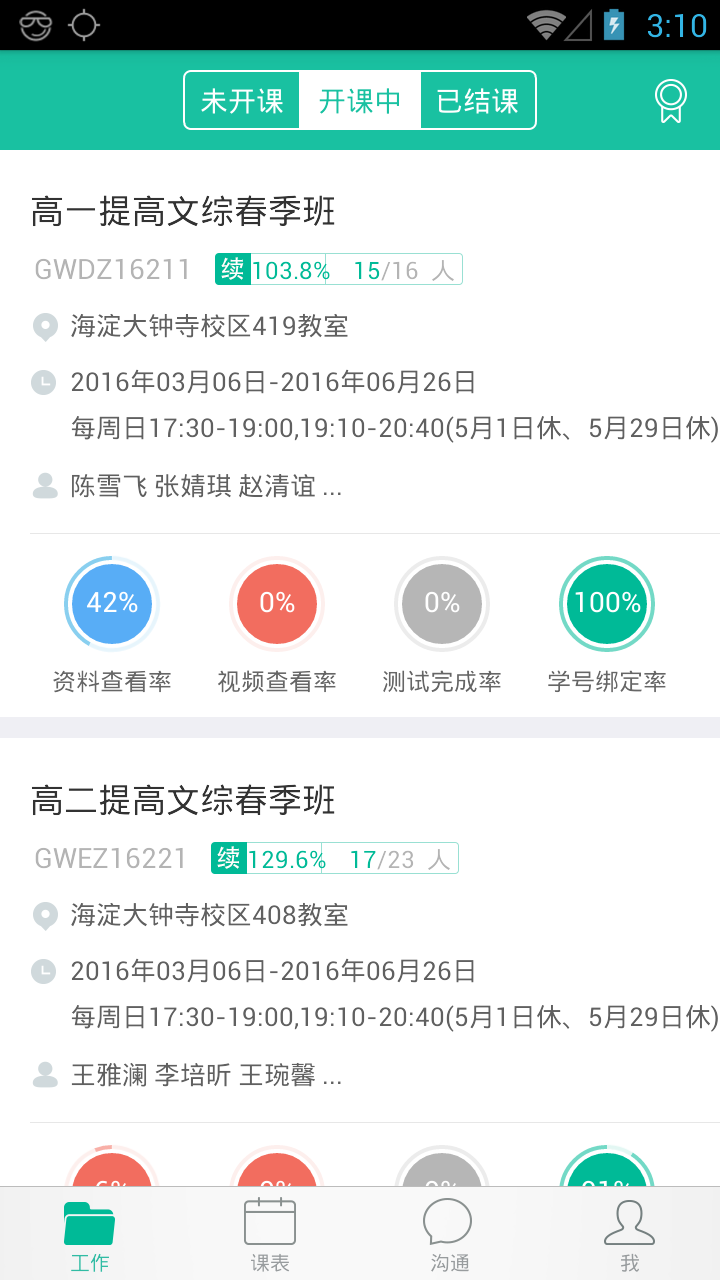Click the 42% 资料查看率 progress circle
Viewport: 720px width, 1280px height.
[x=112, y=603]
